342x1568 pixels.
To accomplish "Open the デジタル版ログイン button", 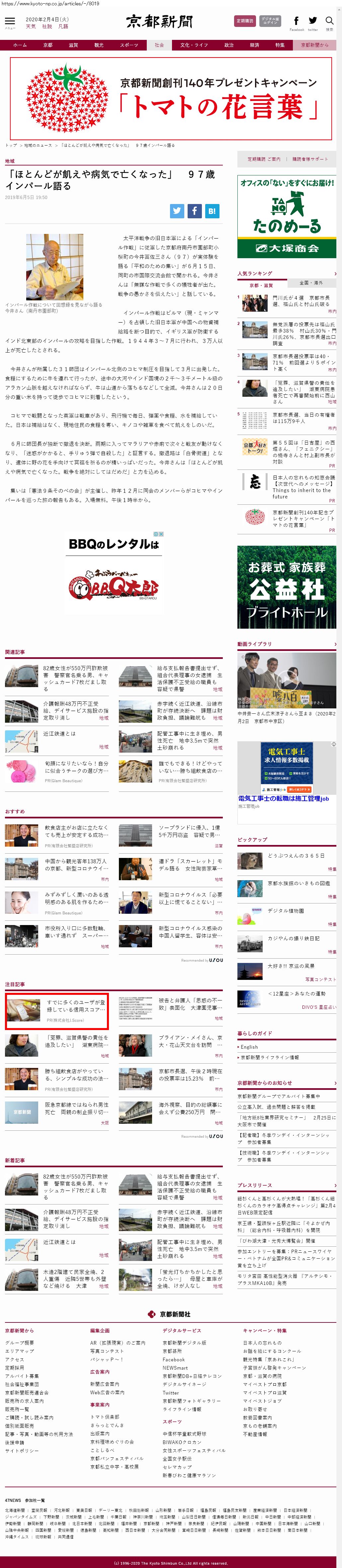I will point(270,21).
